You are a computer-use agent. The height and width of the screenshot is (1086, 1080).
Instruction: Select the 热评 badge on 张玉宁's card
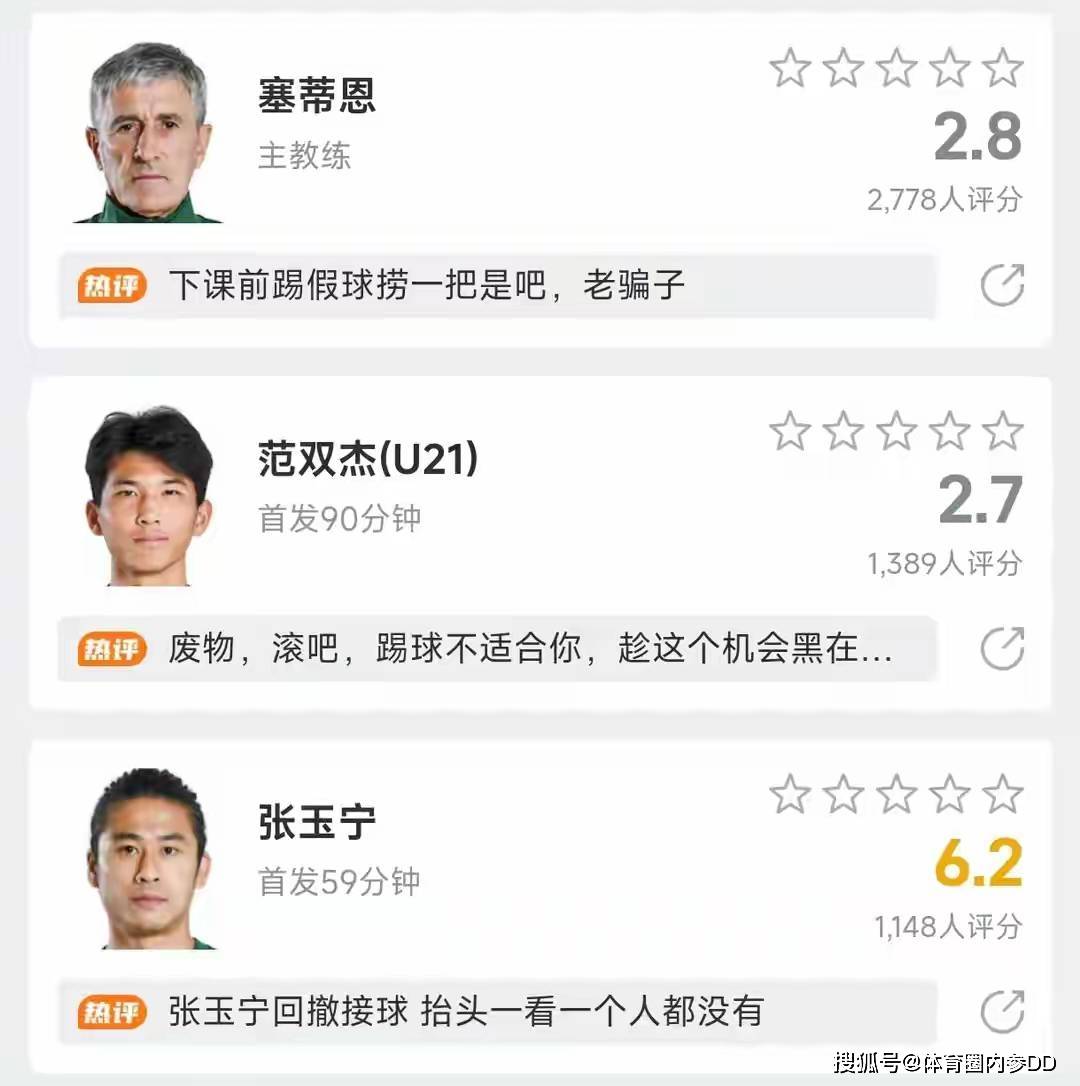tap(111, 1013)
